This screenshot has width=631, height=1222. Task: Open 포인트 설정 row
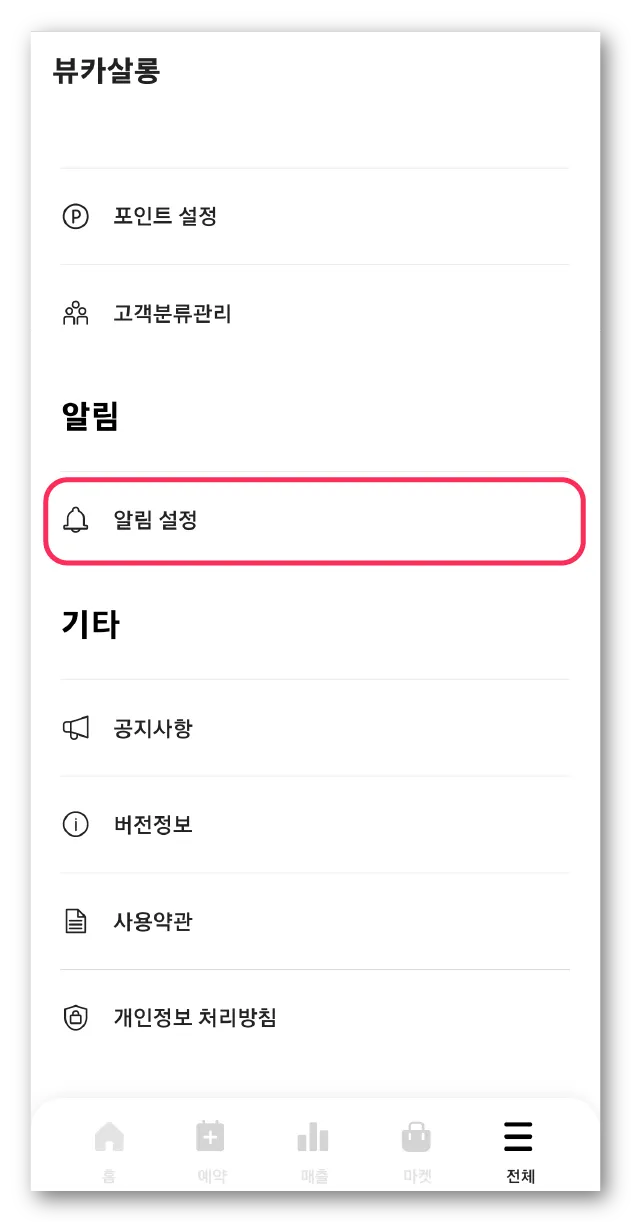(x=315, y=216)
